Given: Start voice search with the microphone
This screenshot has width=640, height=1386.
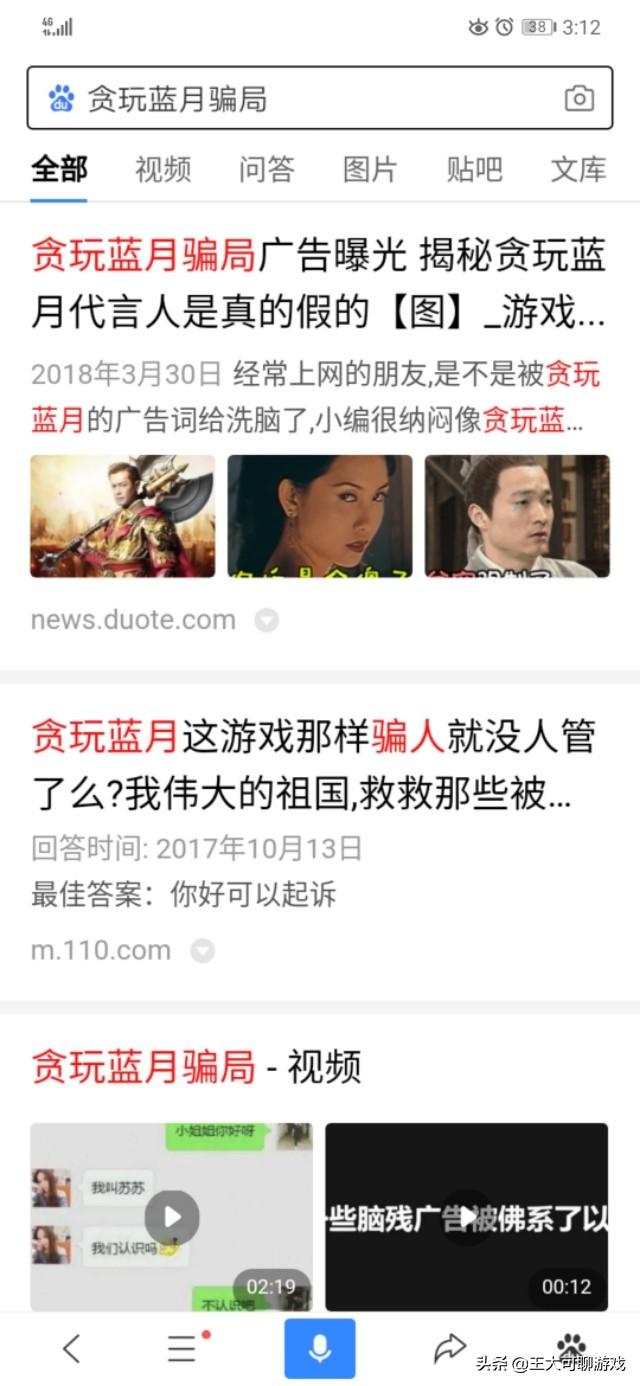Looking at the screenshot, I should (x=320, y=1349).
